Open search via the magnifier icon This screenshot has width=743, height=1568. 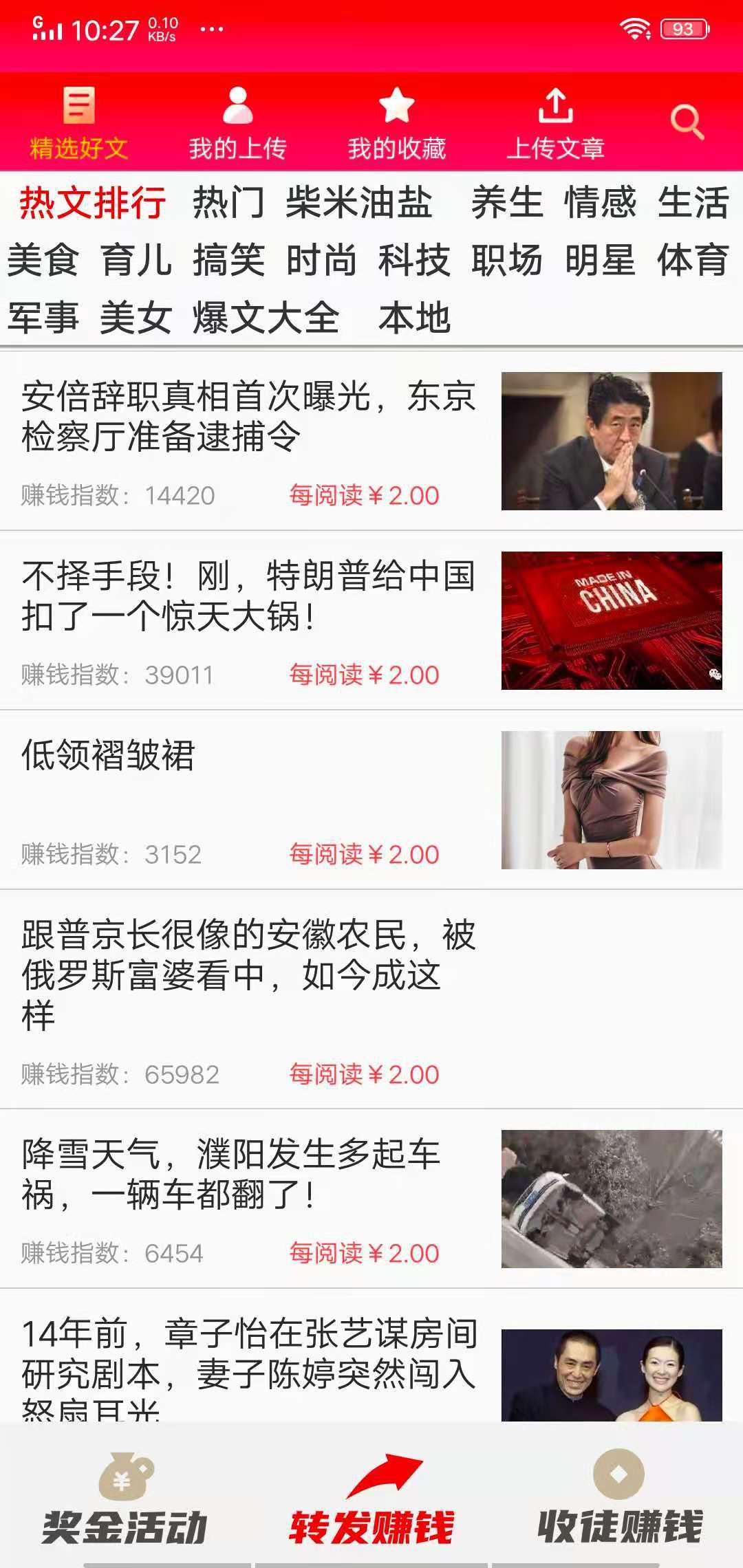[x=686, y=122]
